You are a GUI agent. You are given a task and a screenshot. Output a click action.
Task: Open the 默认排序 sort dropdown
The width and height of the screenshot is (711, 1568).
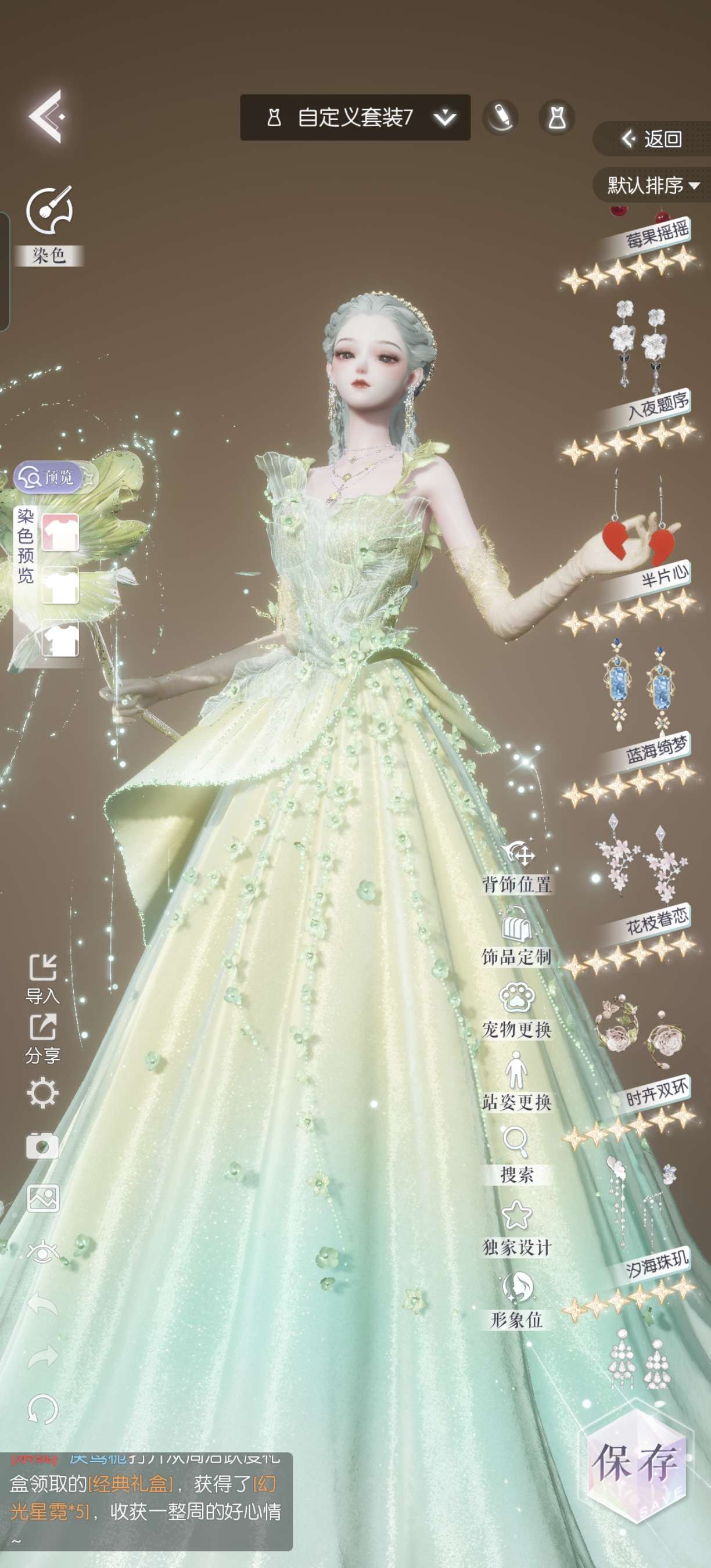coord(651,185)
